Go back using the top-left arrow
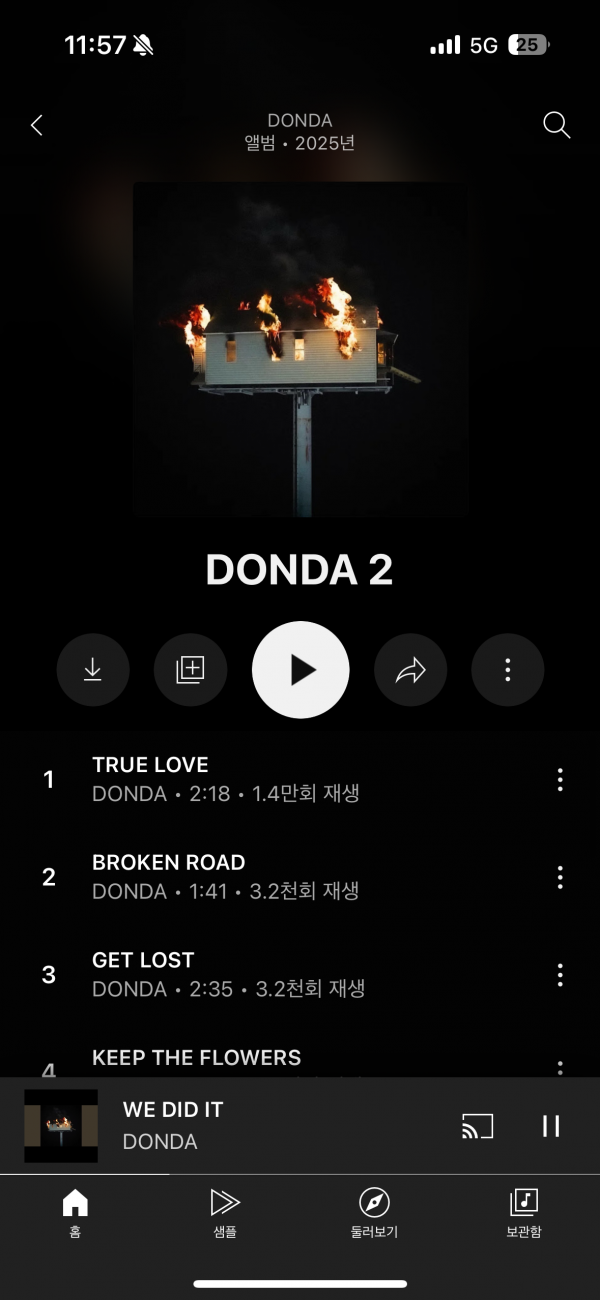 (37, 125)
